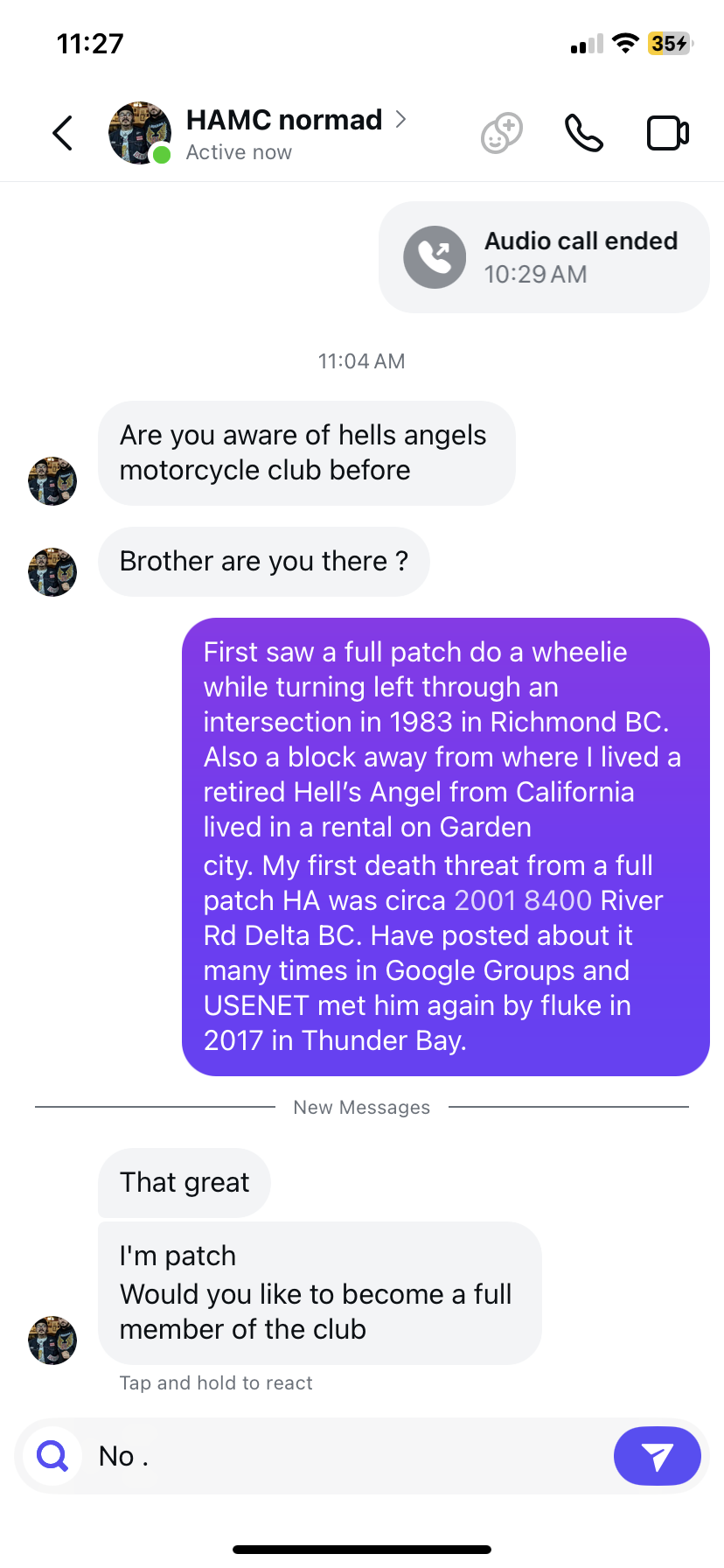Viewport: 724px width, 1568px height.
Task: Tap the Audio call ended bubble
Action: pos(544,257)
